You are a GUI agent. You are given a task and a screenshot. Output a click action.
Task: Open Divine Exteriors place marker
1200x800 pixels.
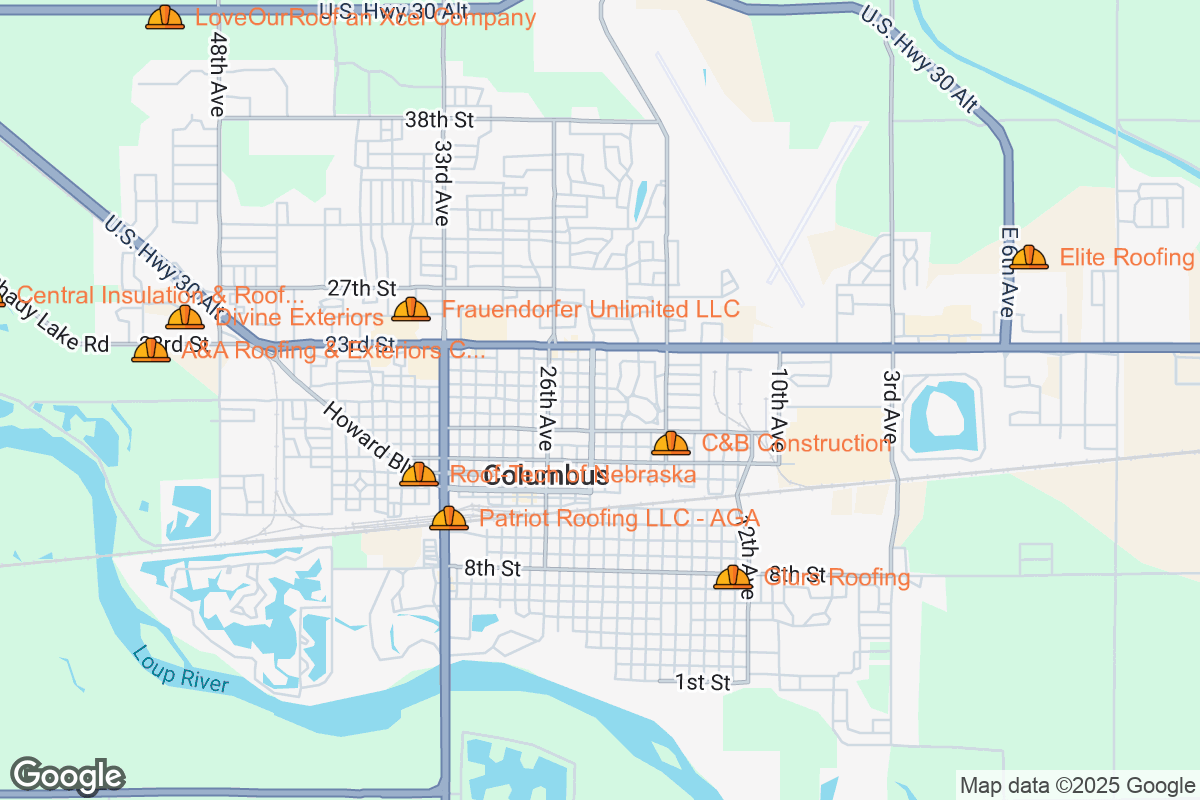185,318
